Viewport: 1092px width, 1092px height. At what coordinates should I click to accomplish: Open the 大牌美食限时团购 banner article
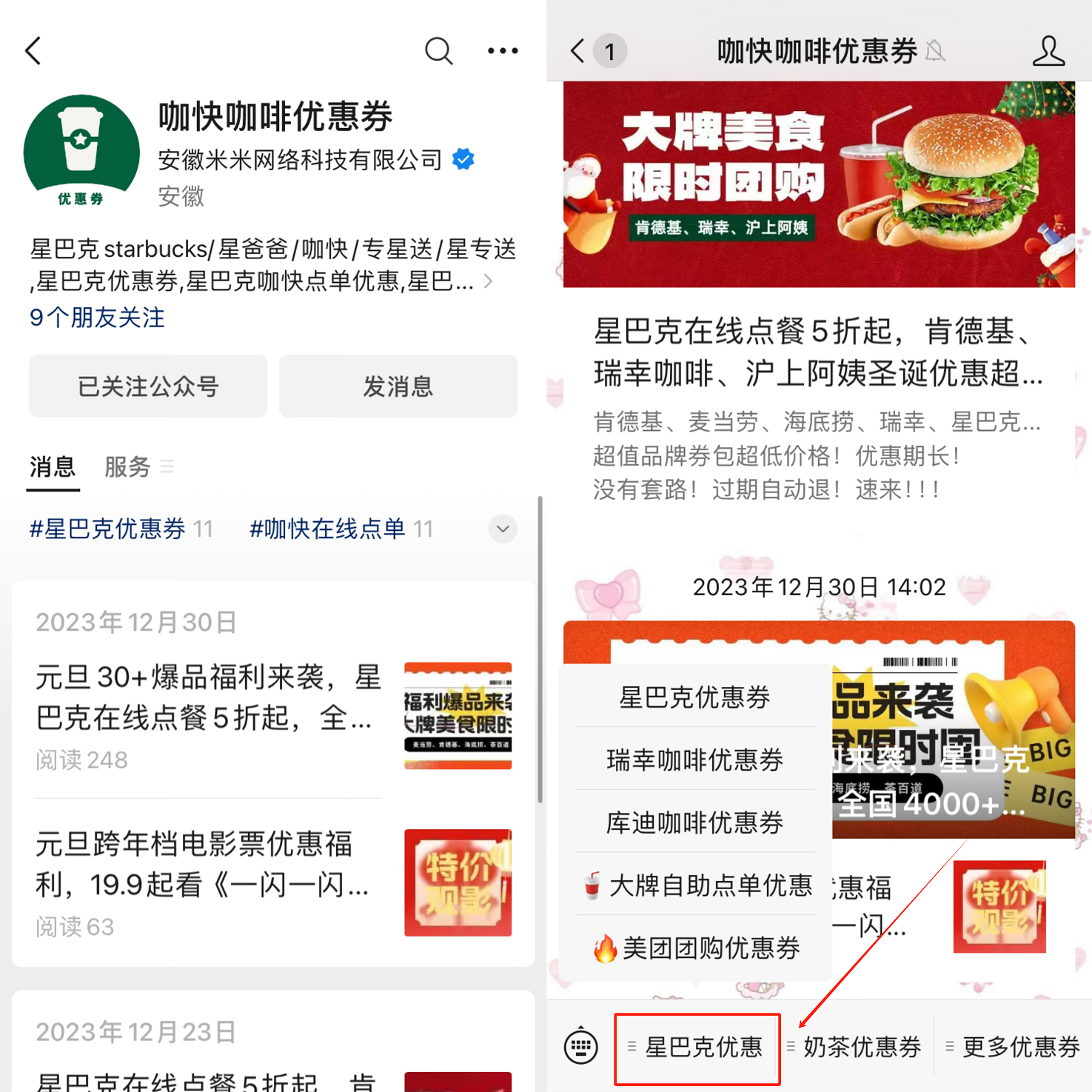click(x=818, y=185)
